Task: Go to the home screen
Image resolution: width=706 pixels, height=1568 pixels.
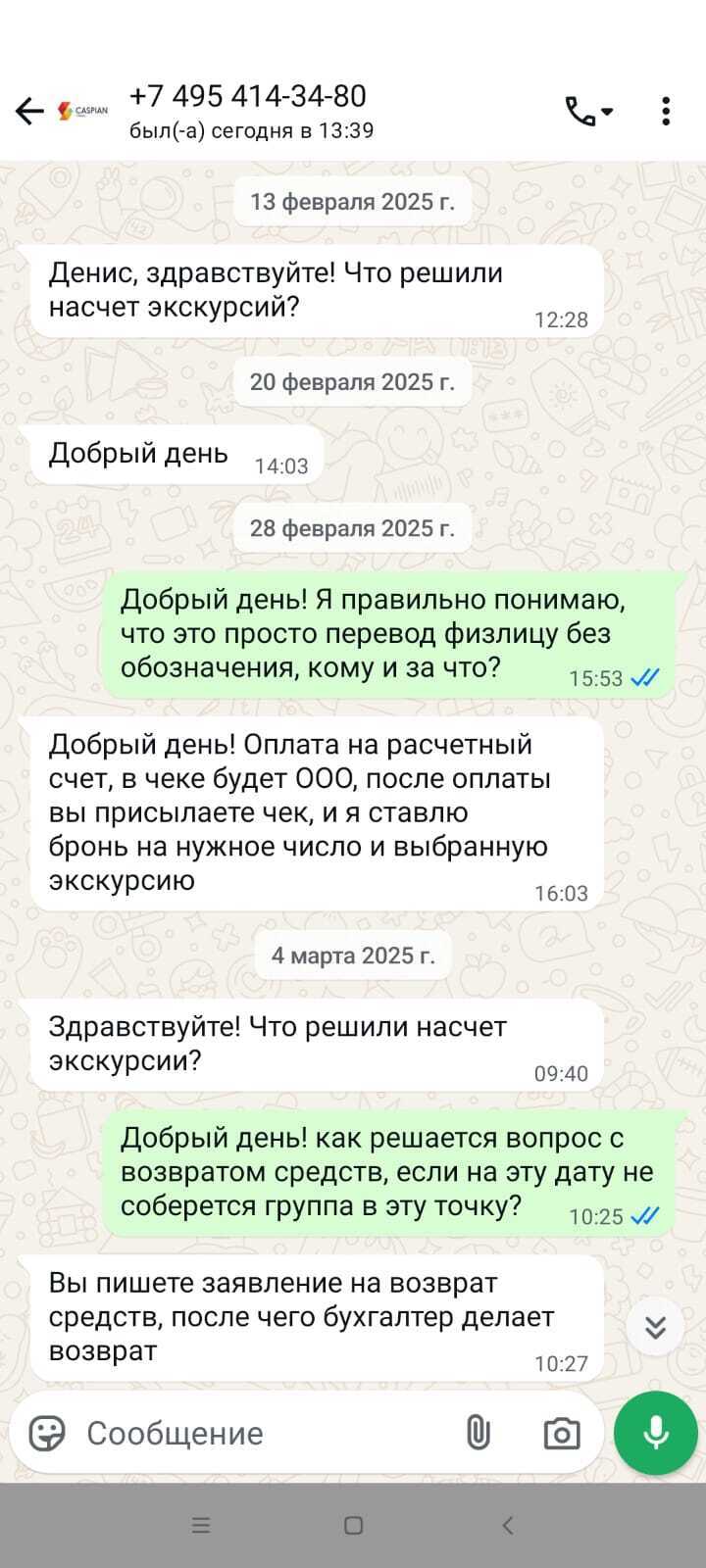Action: tap(354, 1525)
